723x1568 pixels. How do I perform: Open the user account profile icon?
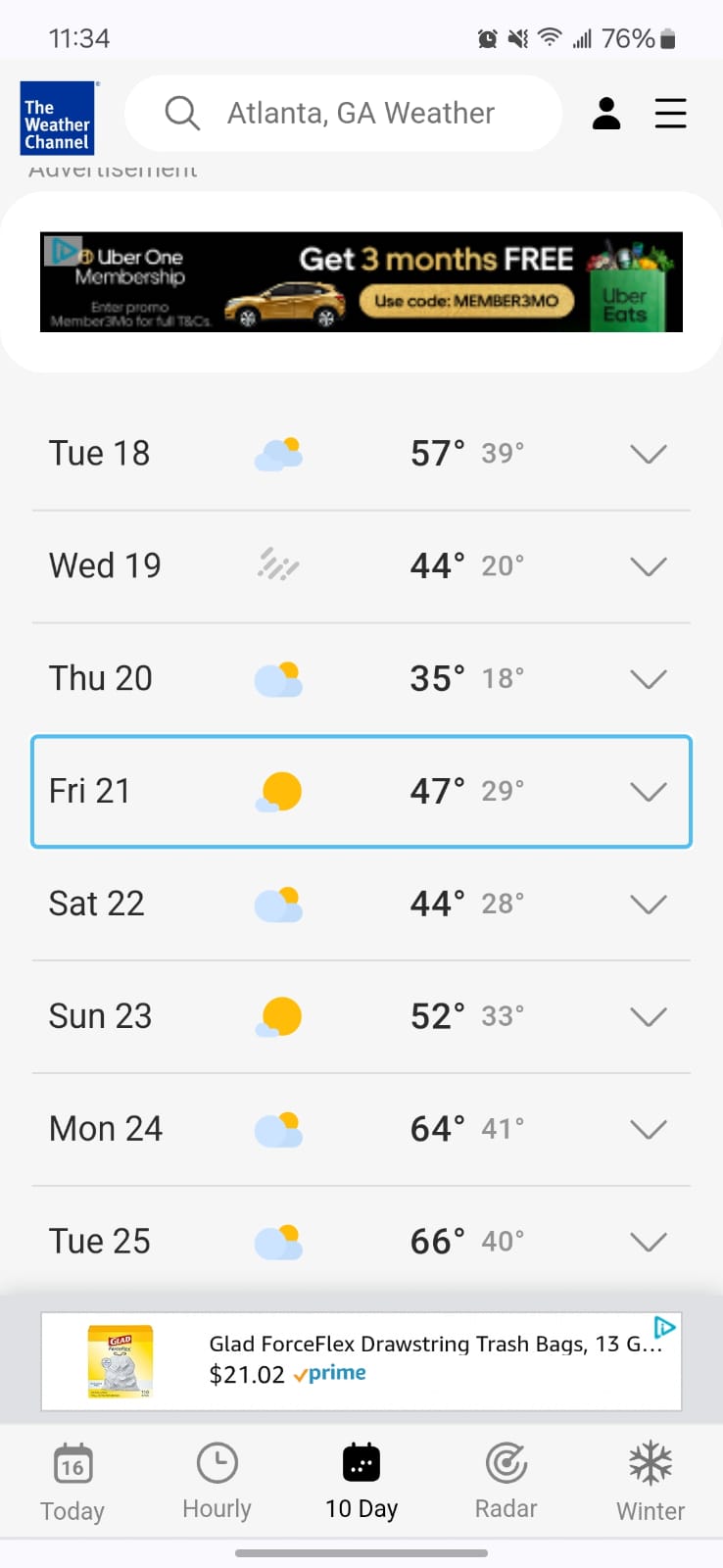click(x=606, y=114)
